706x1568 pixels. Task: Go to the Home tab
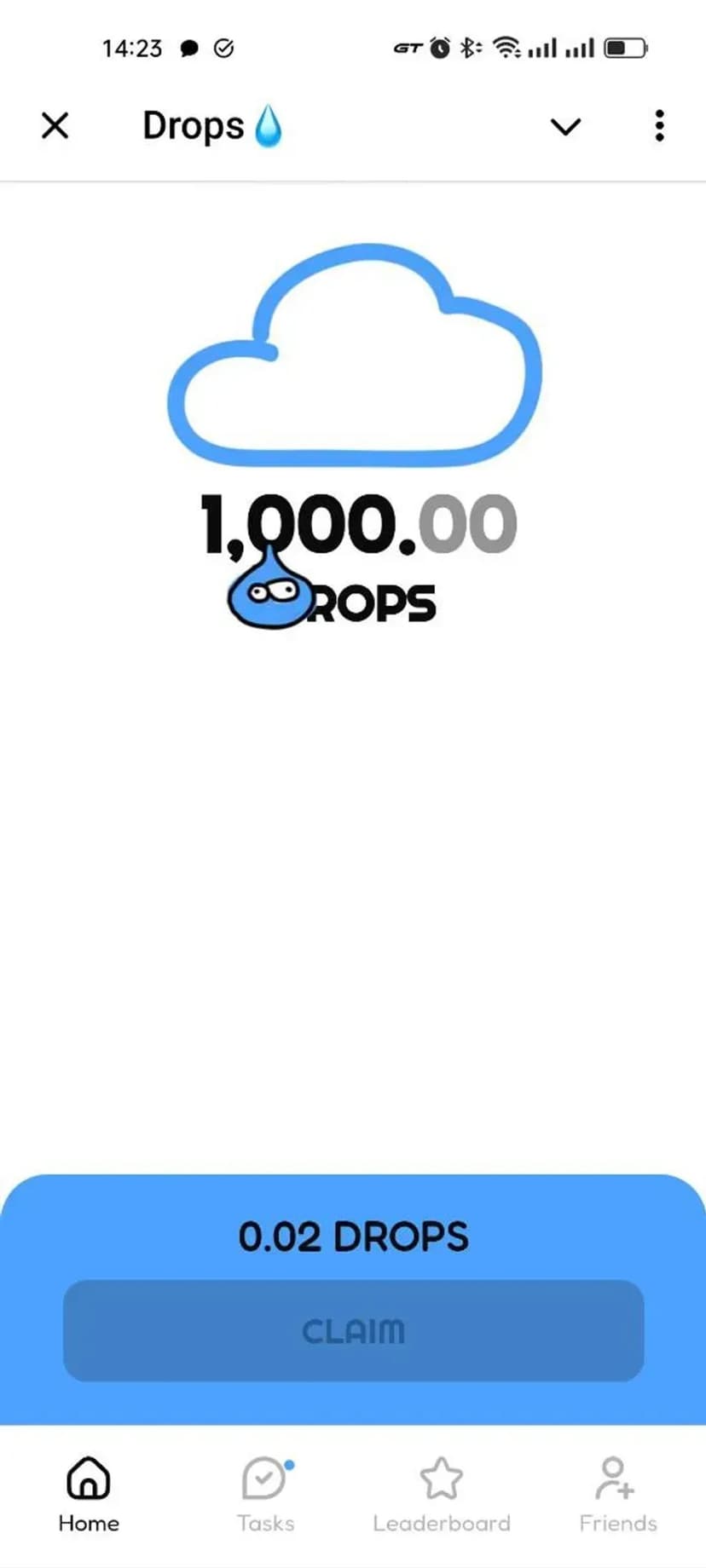[x=89, y=1494]
